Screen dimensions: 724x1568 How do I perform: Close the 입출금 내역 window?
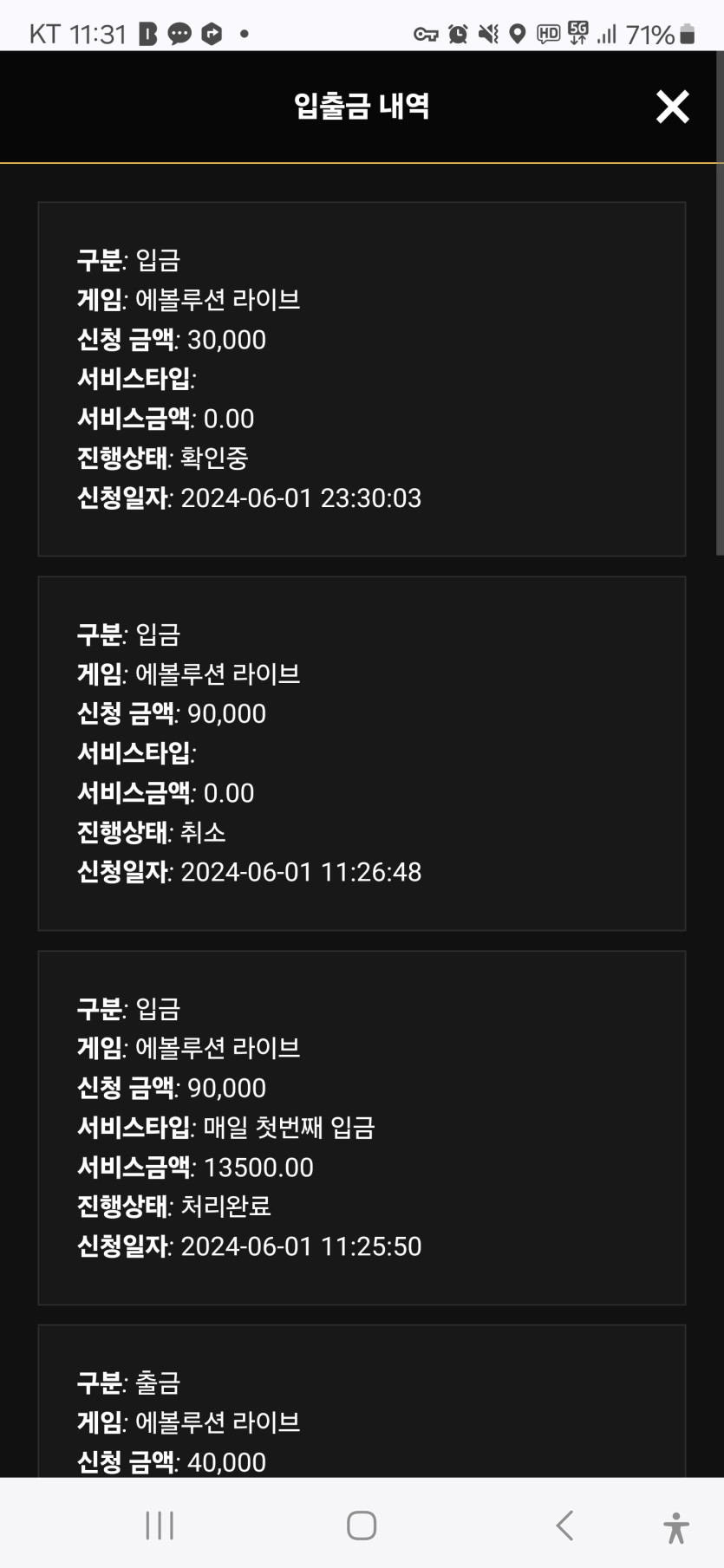[x=672, y=107]
